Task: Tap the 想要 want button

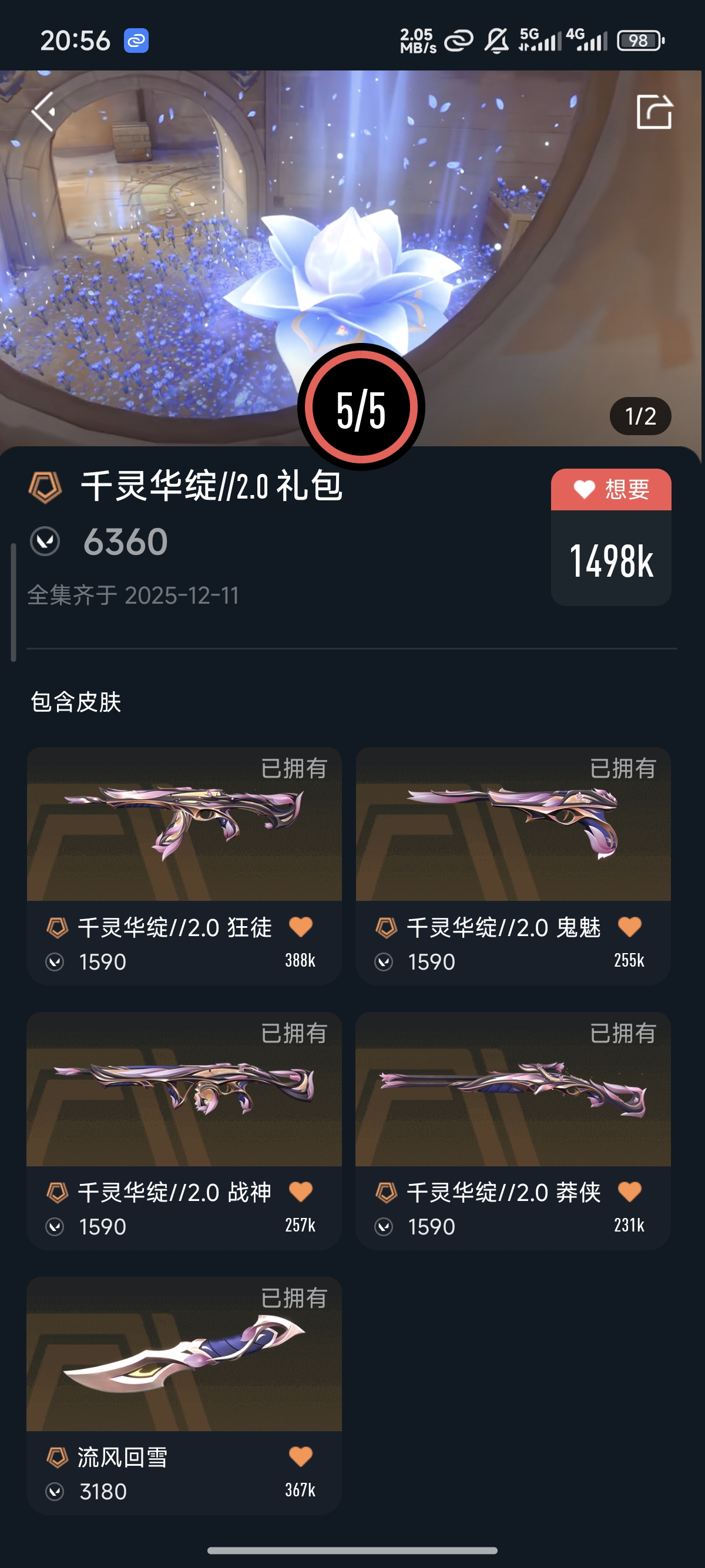Action: 610,489
